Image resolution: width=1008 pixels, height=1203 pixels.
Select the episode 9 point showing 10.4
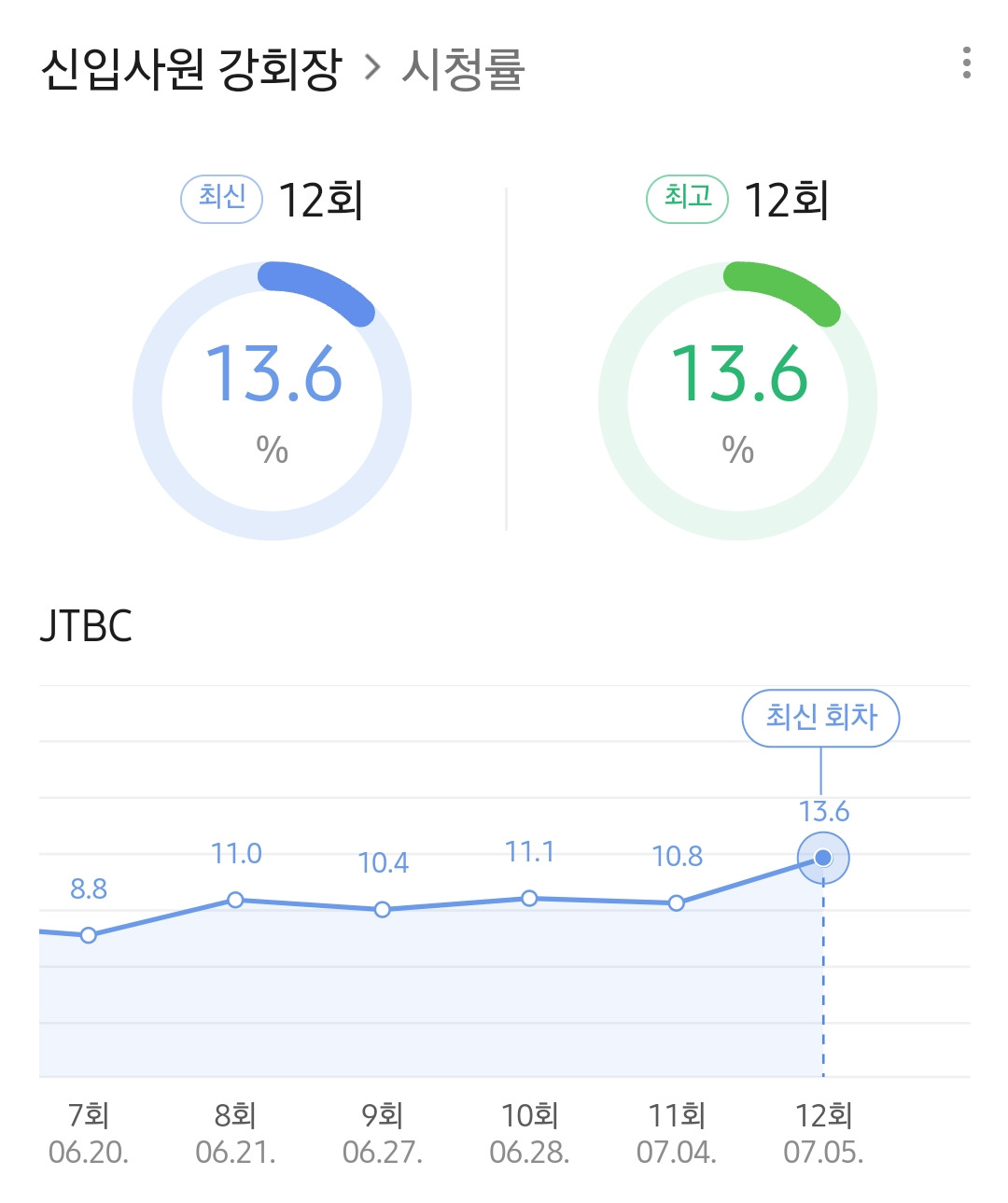click(x=382, y=909)
